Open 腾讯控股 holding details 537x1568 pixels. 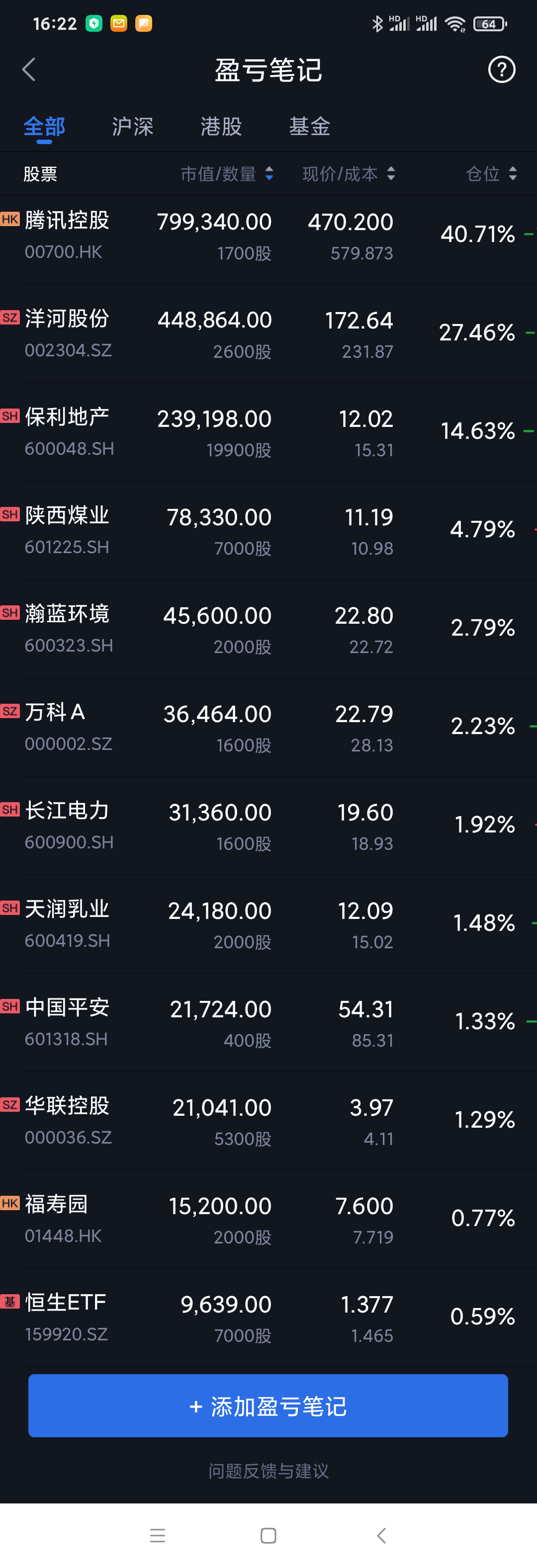[x=268, y=236]
